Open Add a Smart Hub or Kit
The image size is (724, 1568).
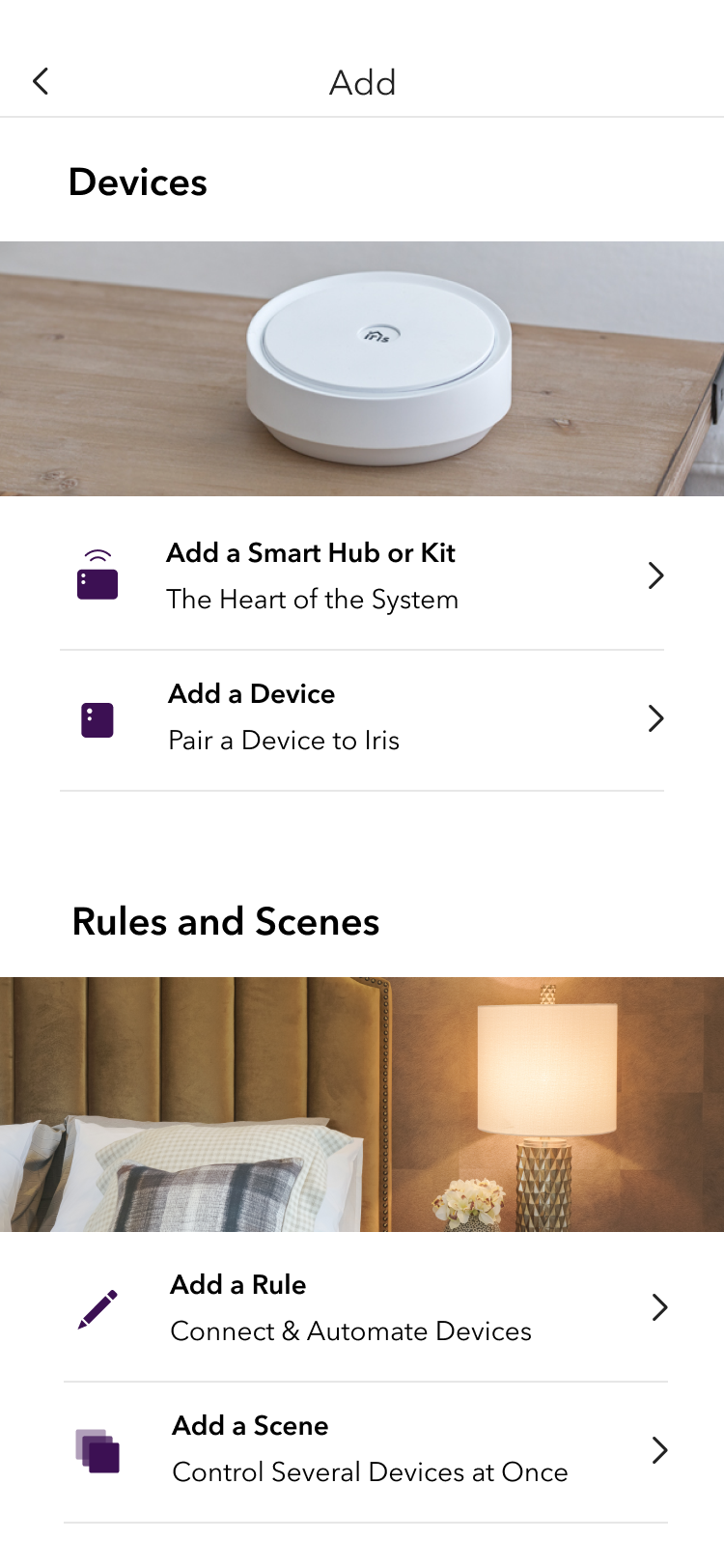pos(362,576)
